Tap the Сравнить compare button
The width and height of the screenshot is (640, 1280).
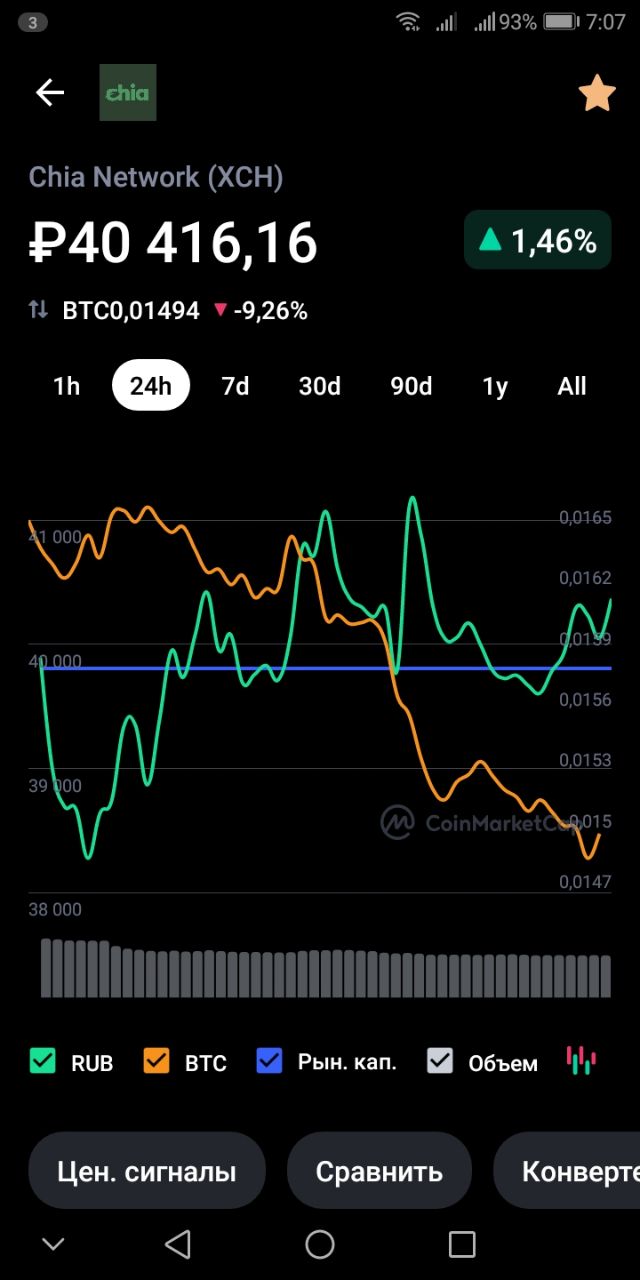(x=379, y=1171)
